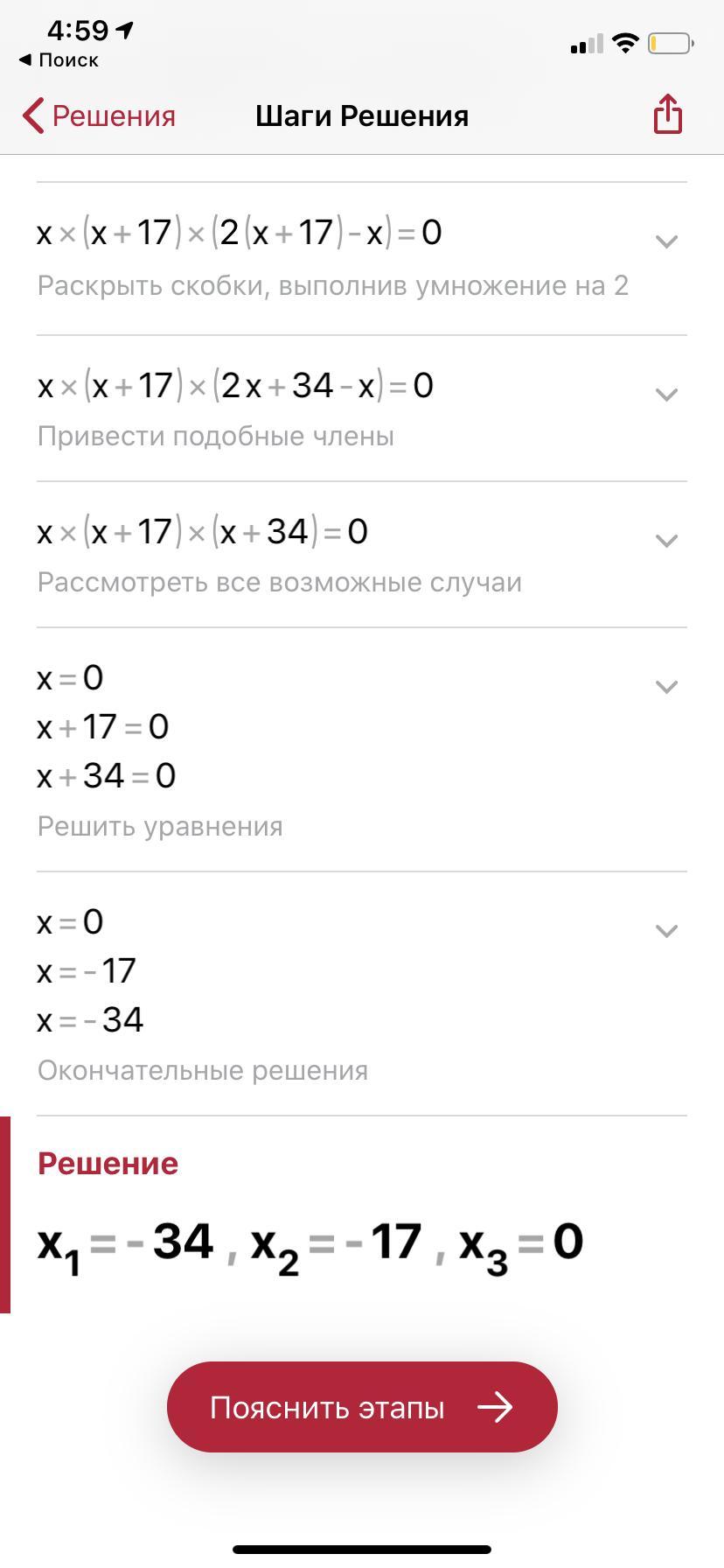Viewport: 724px width, 1568px height.
Task: Expand the 'Решить уравнения' step
Action: [666, 687]
